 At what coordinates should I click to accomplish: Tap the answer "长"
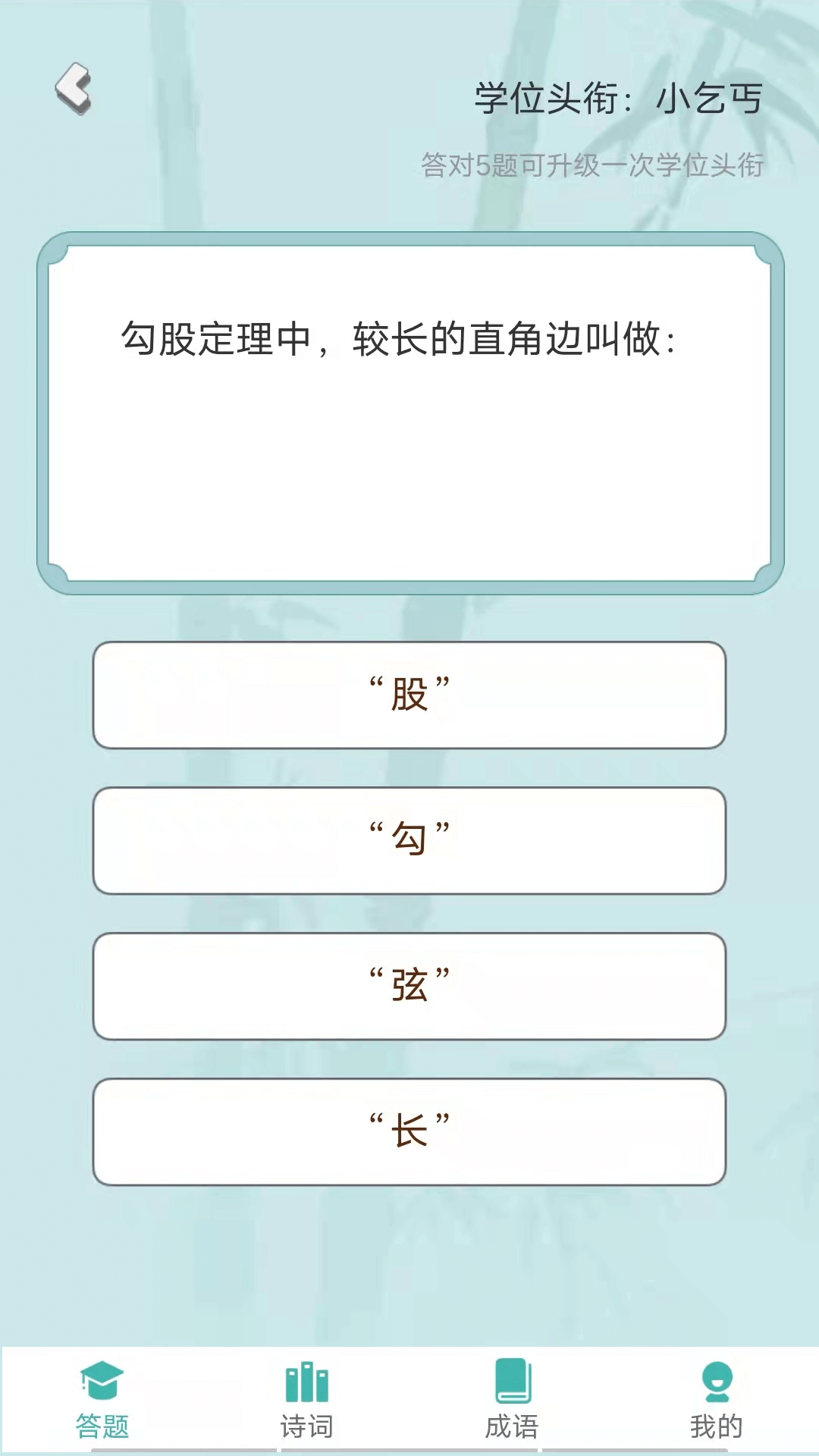point(409,1128)
